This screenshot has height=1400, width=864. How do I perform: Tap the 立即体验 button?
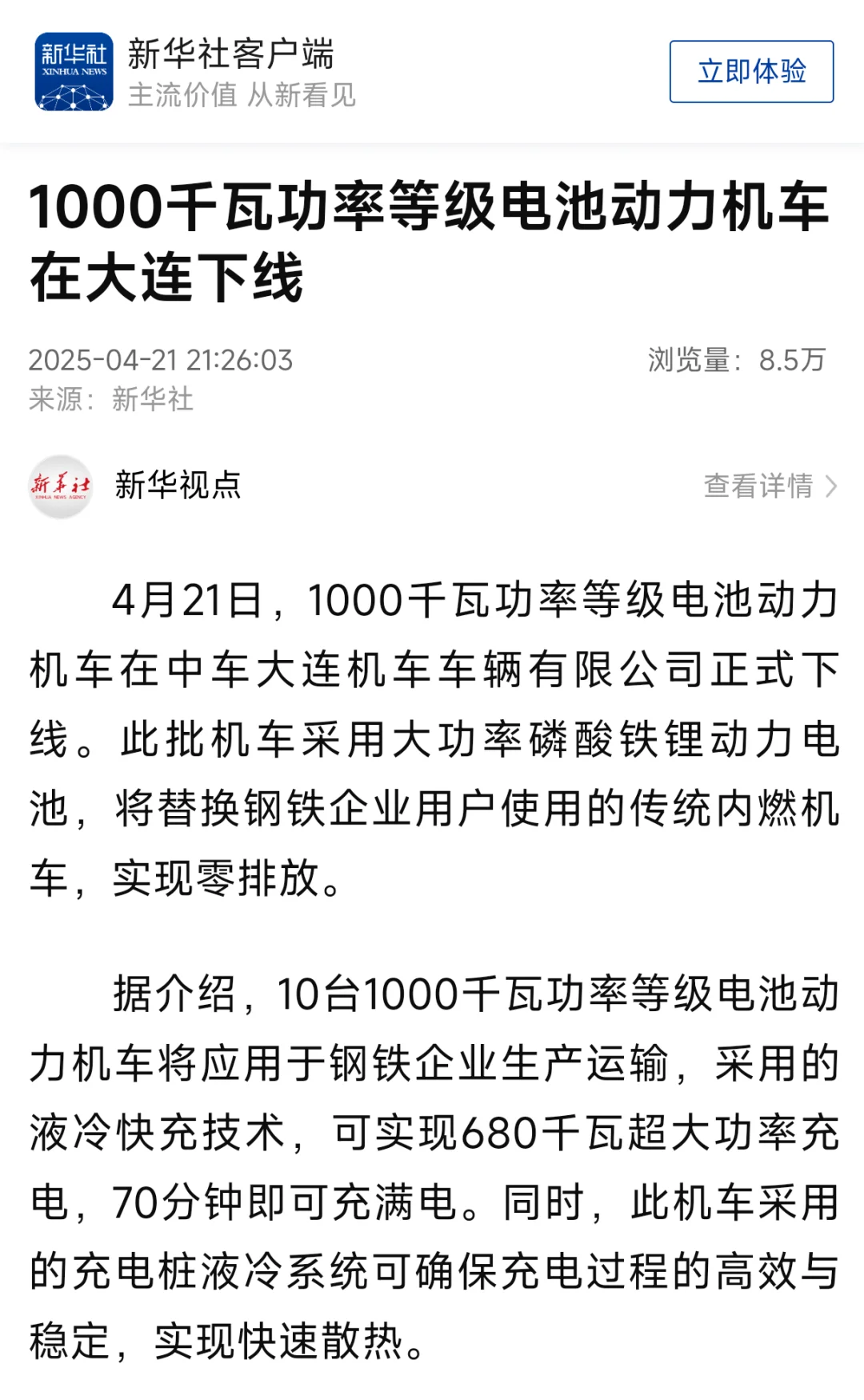[751, 71]
